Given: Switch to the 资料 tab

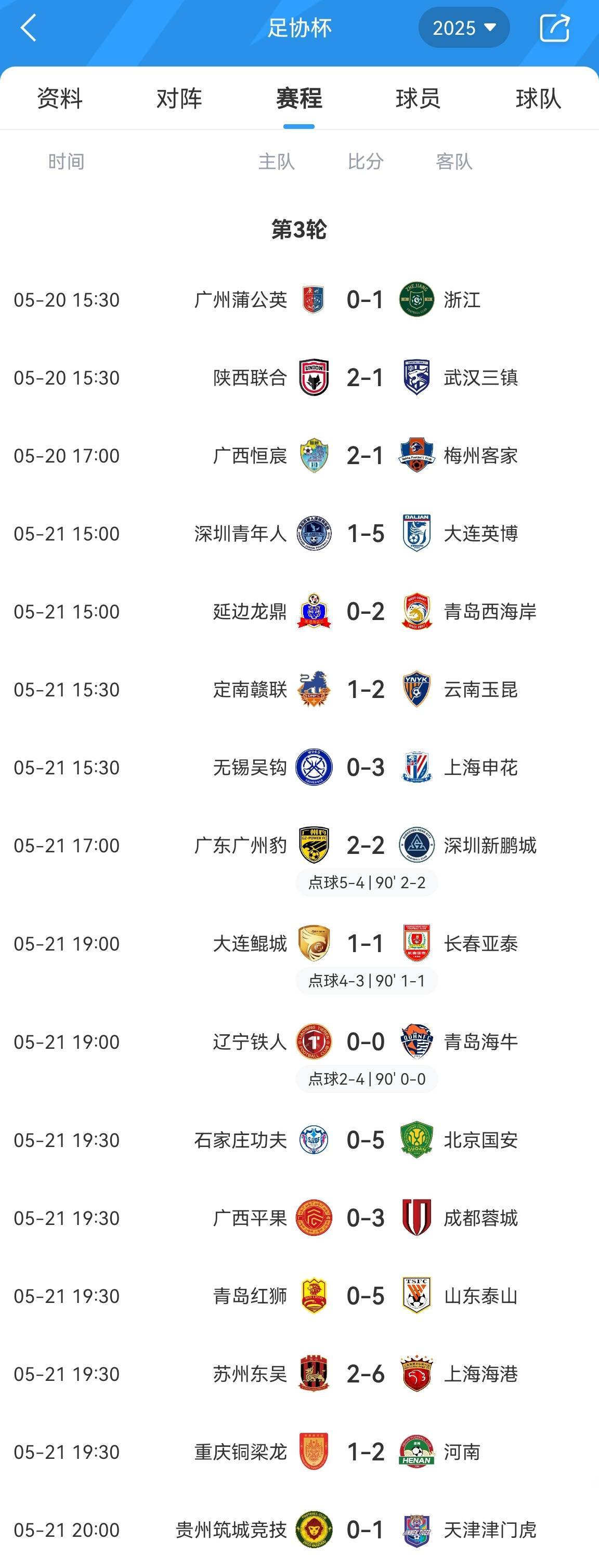Looking at the screenshot, I should (60, 99).
